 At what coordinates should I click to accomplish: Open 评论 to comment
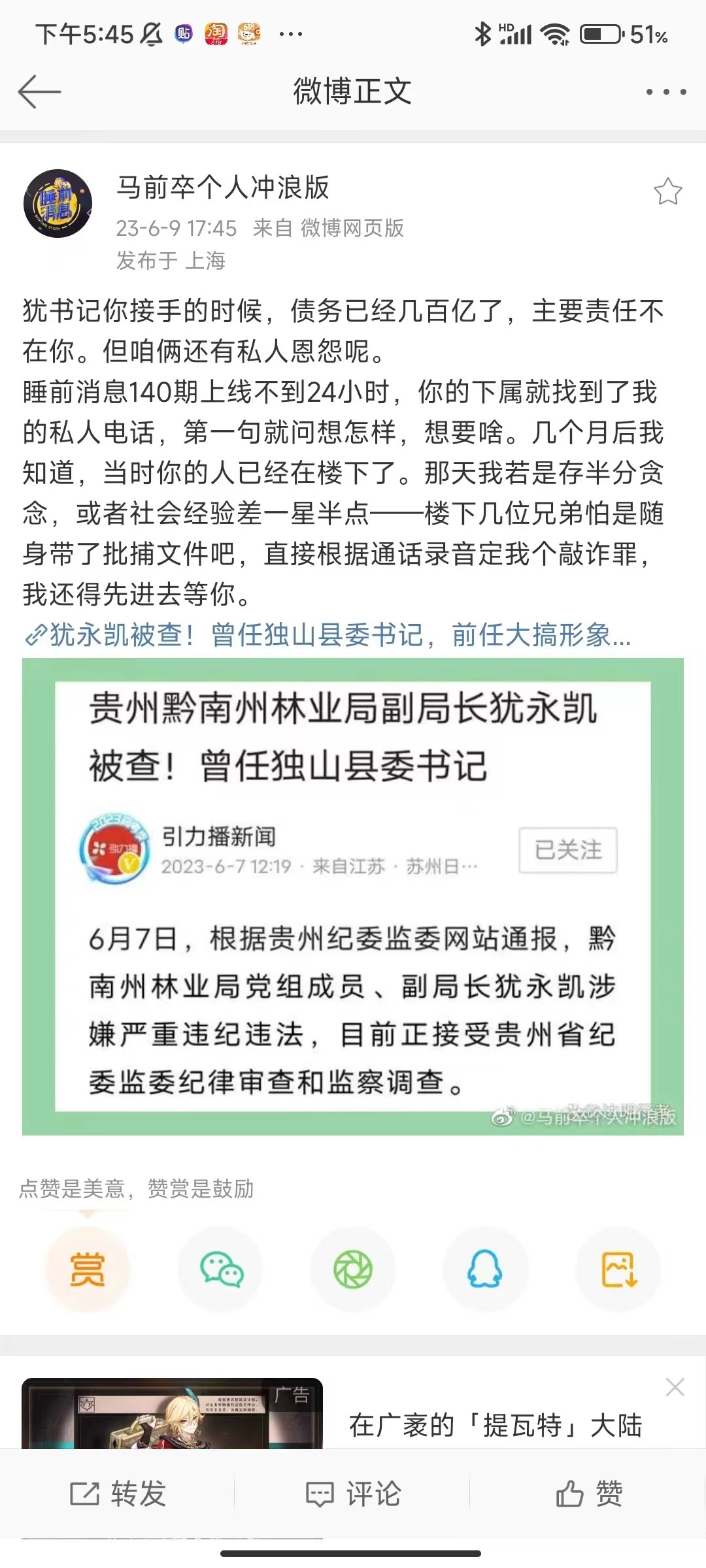[353, 1494]
